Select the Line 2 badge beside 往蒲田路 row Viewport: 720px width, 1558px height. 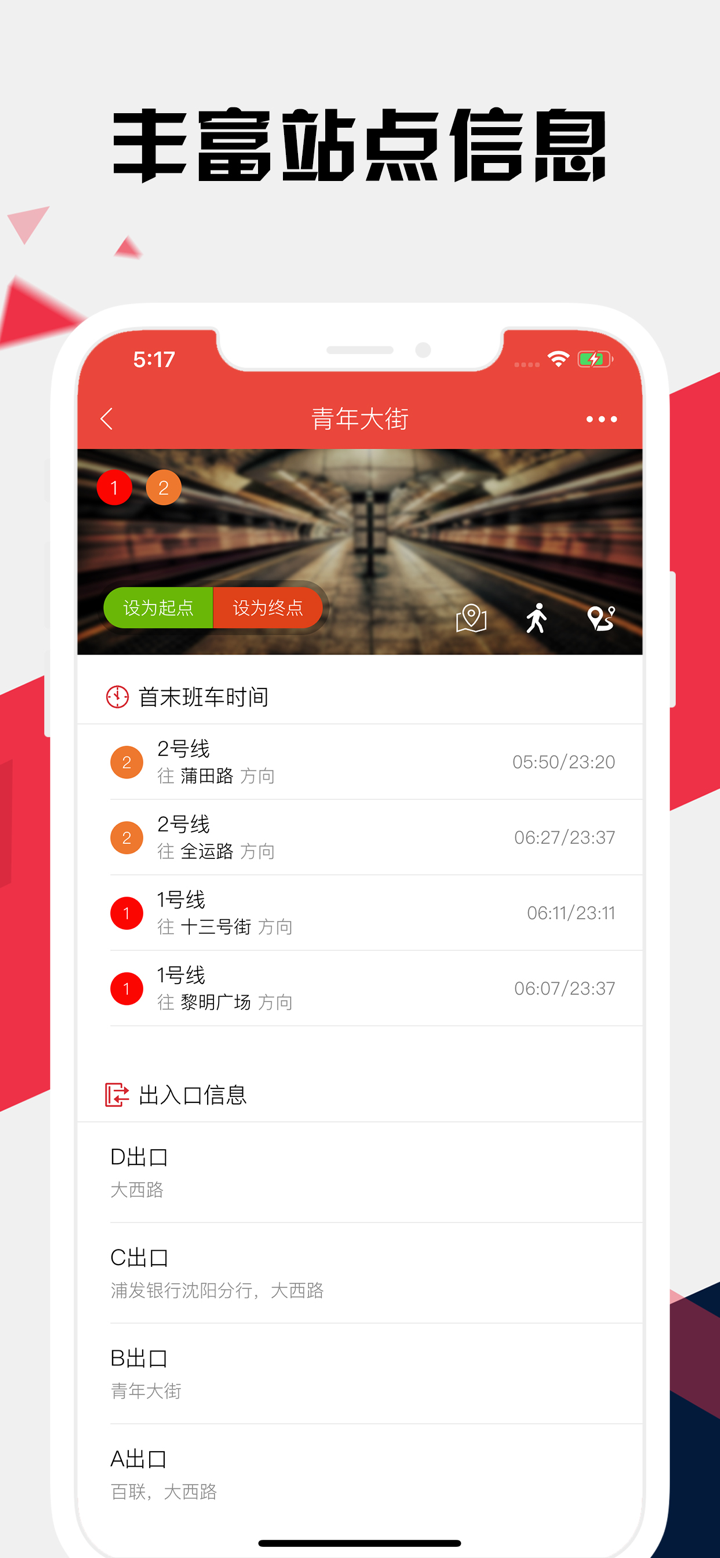(x=126, y=762)
